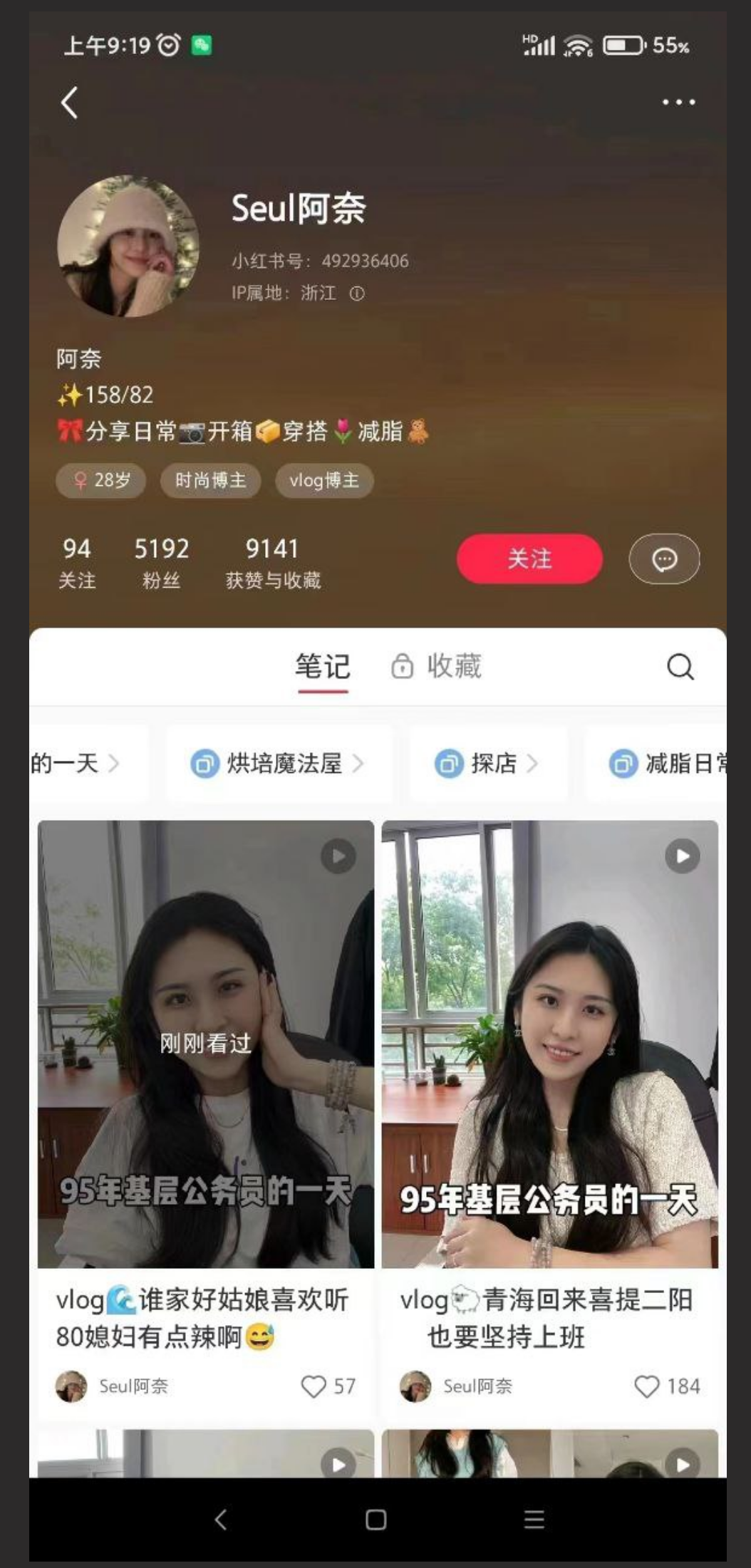The width and height of the screenshot is (751, 1568).
Task: Tap the 关注 button to follow Seul阿奈
Action: [529, 559]
